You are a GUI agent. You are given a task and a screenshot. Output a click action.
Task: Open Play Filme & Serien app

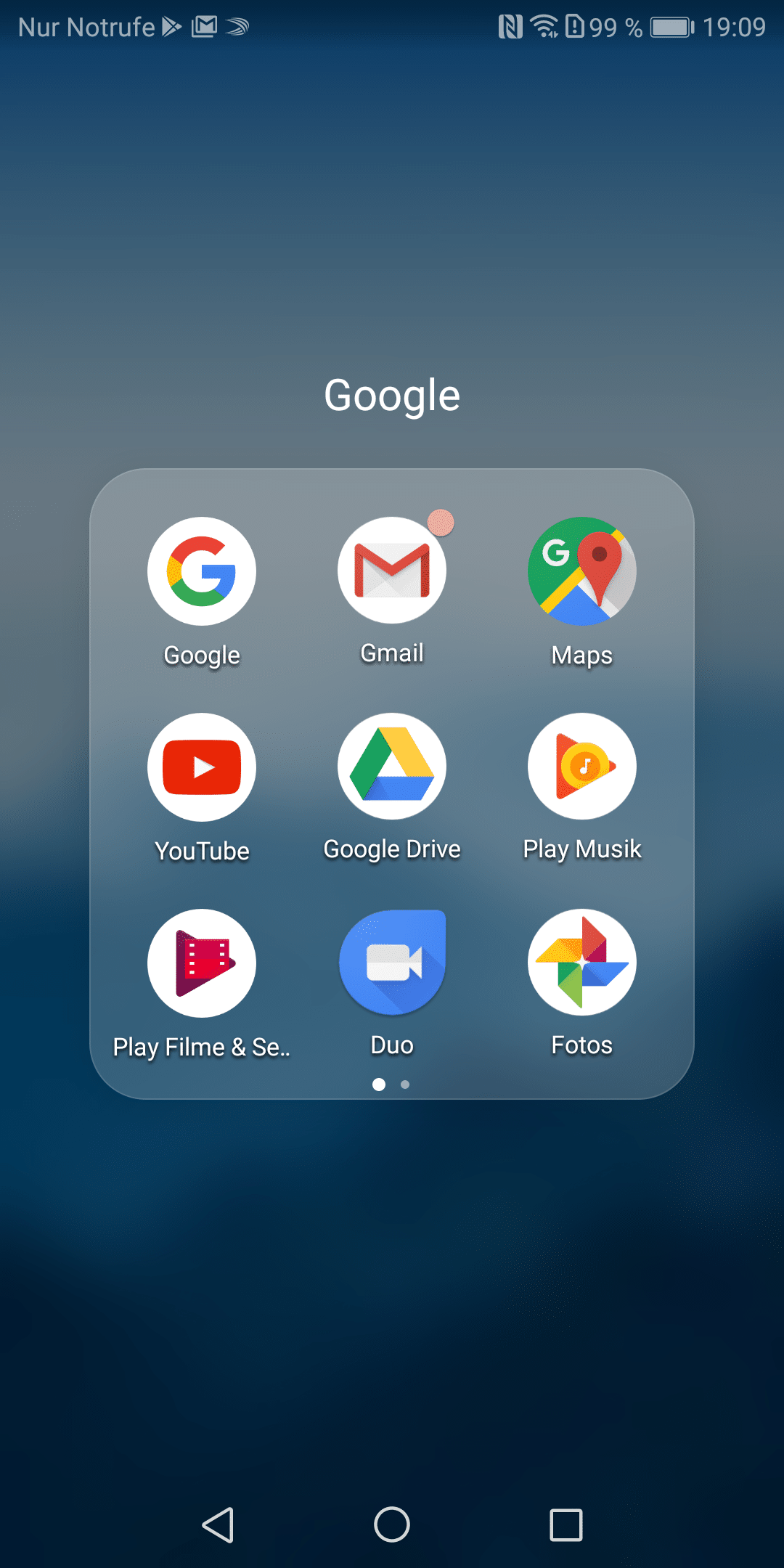202,963
